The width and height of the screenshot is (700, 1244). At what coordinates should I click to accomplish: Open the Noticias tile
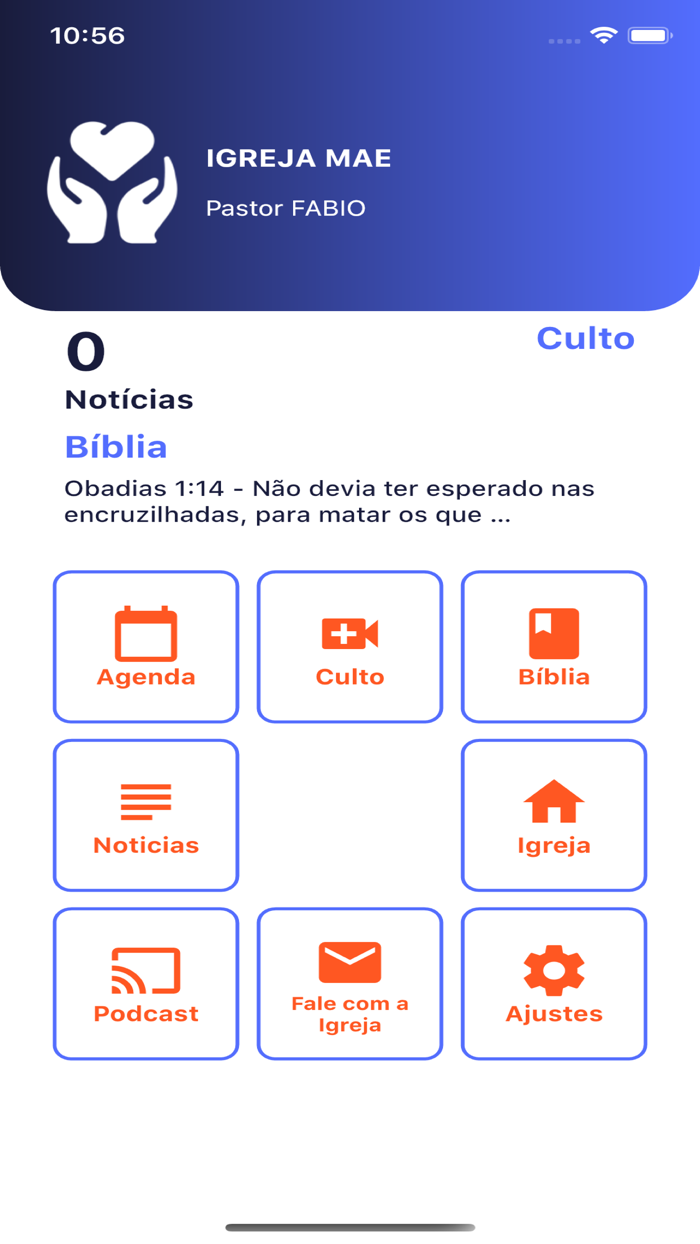point(146,815)
